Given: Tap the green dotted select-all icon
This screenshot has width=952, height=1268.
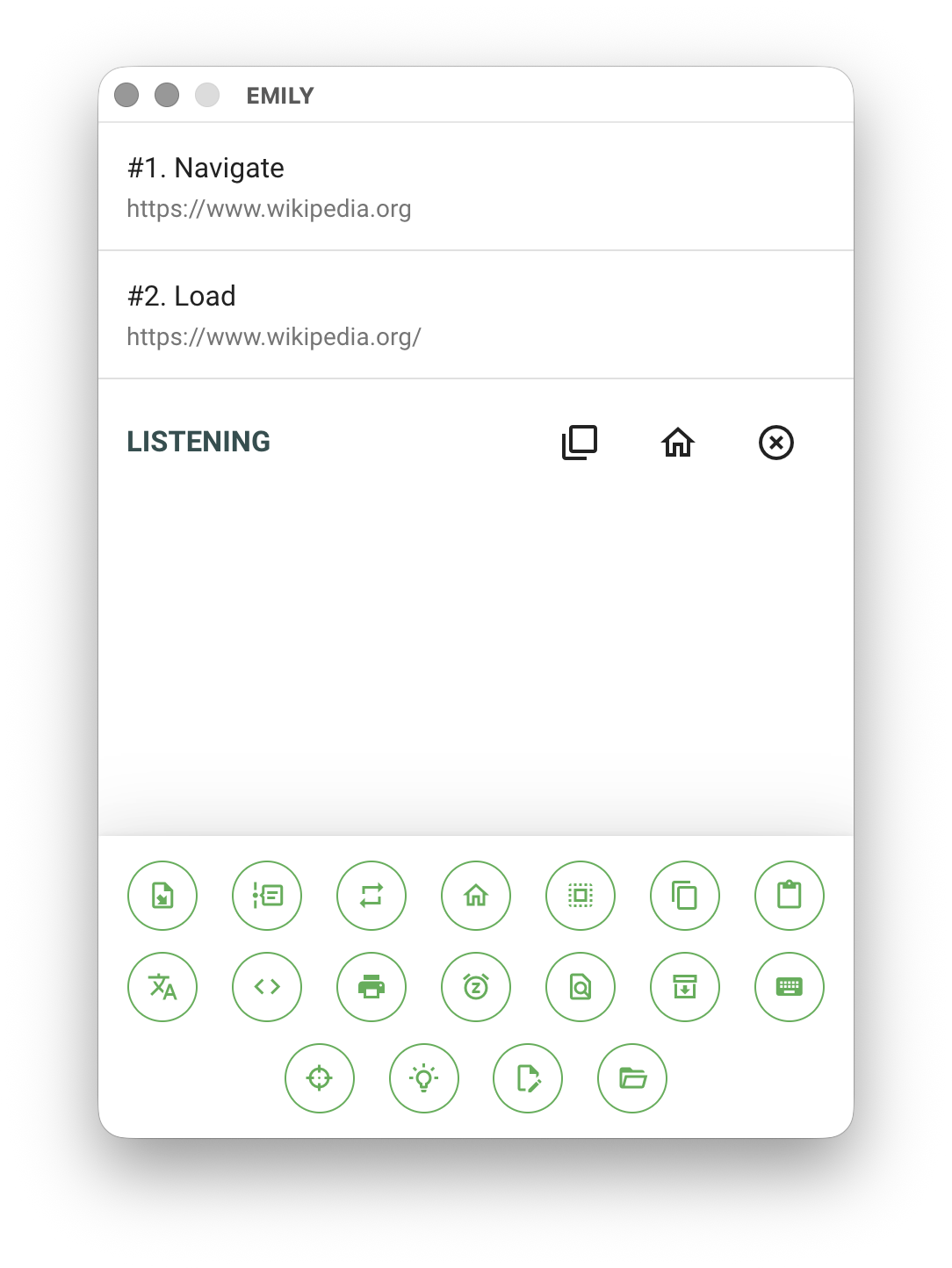Looking at the screenshot, I should (x=581, y=896).
